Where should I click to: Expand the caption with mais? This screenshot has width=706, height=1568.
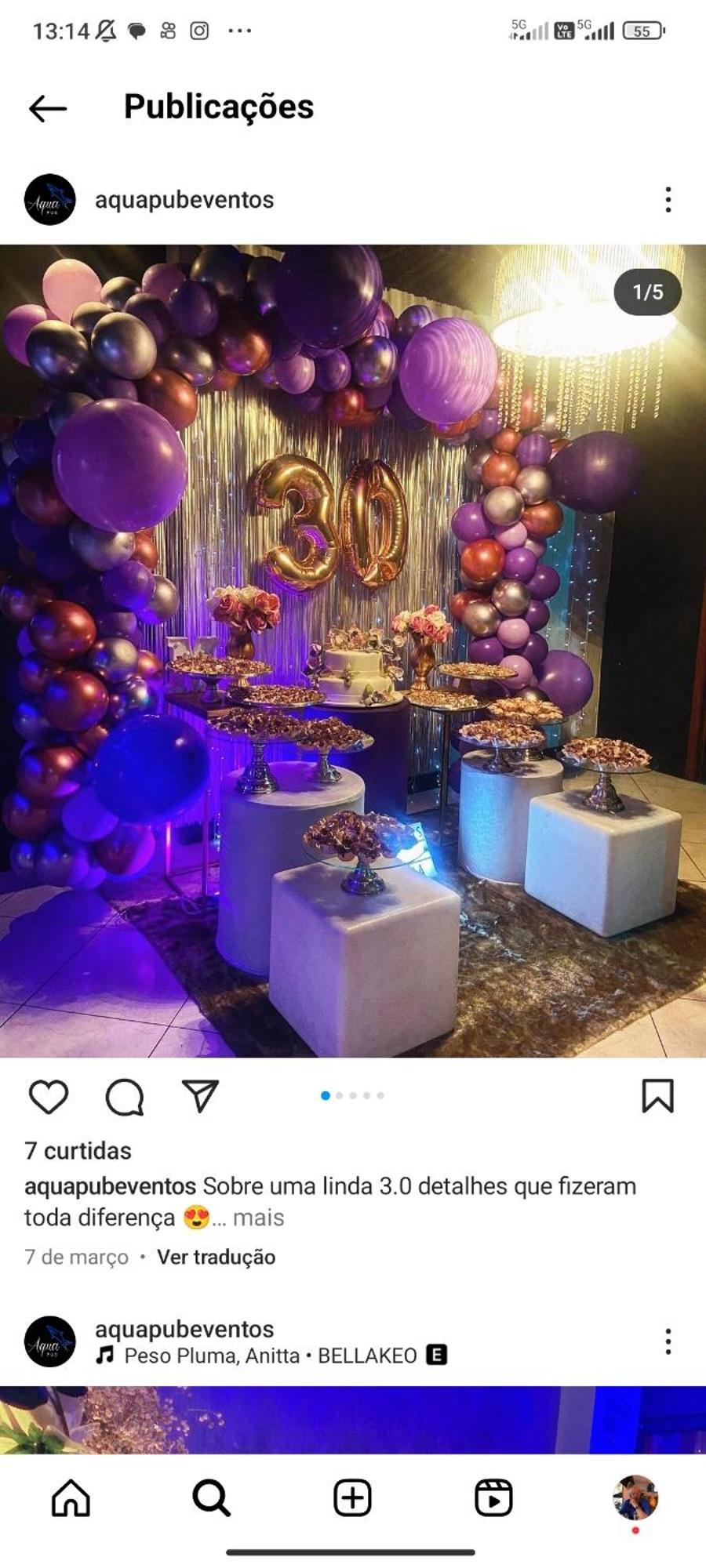point(258,1218)
